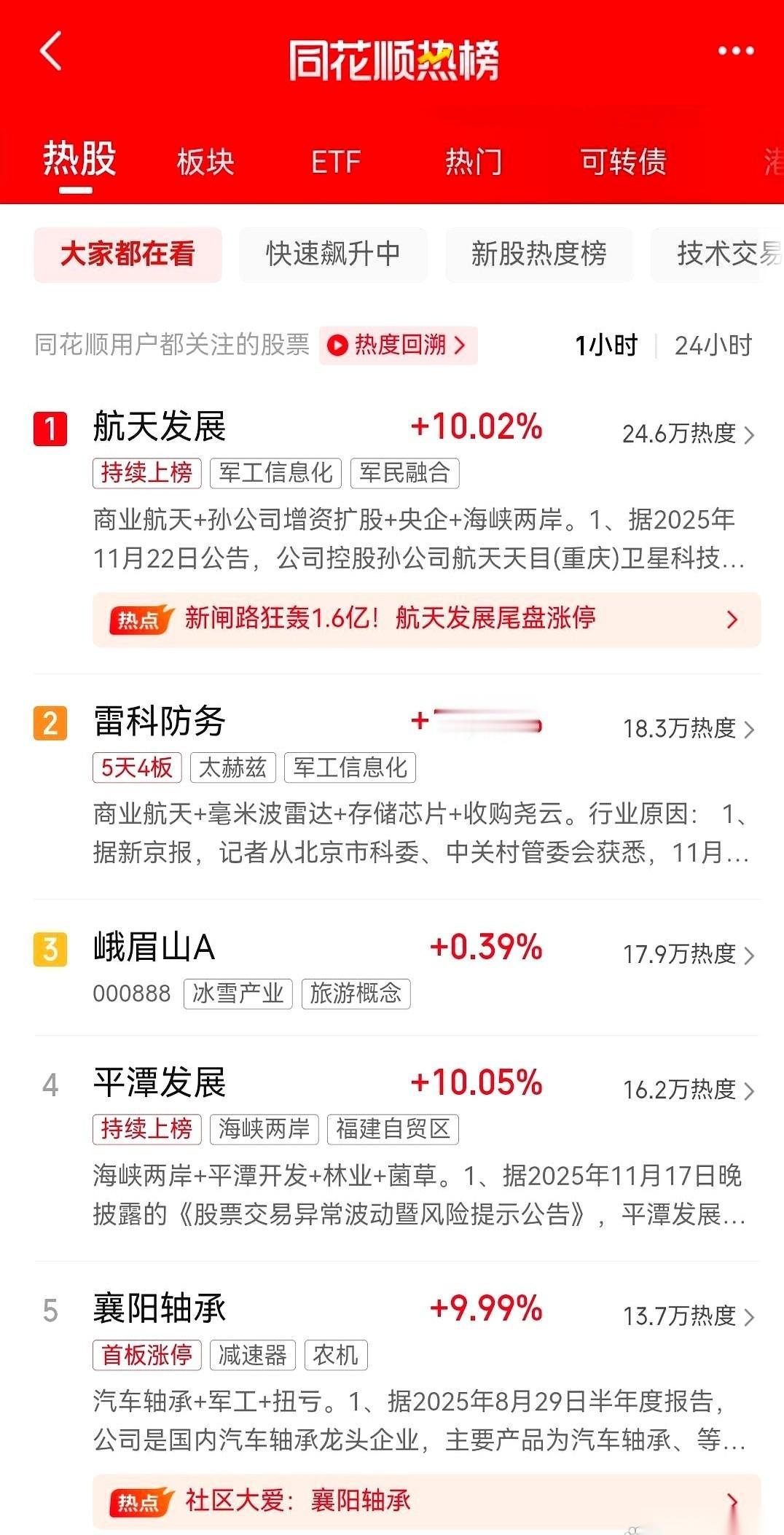Image resolution: width=784 pixels, height=1535 pixels.
Task: Tap the arrow on 襄阳轴承 hotspot banner
Action: pos(733,1500)
